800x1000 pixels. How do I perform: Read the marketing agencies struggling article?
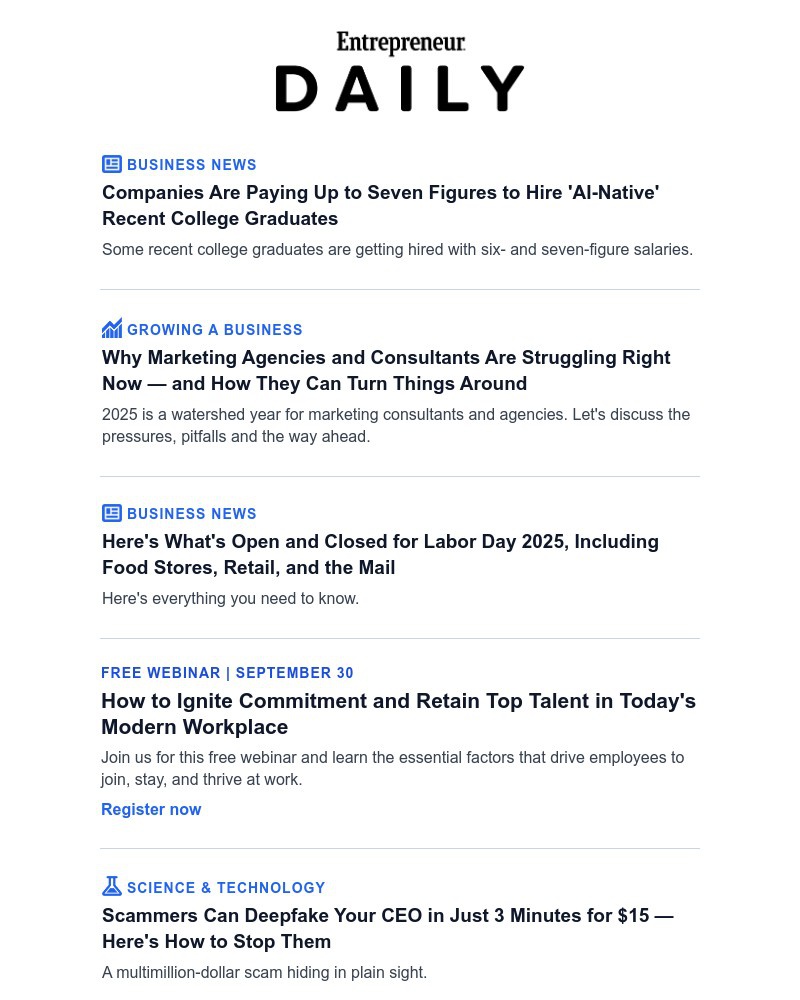386,370
